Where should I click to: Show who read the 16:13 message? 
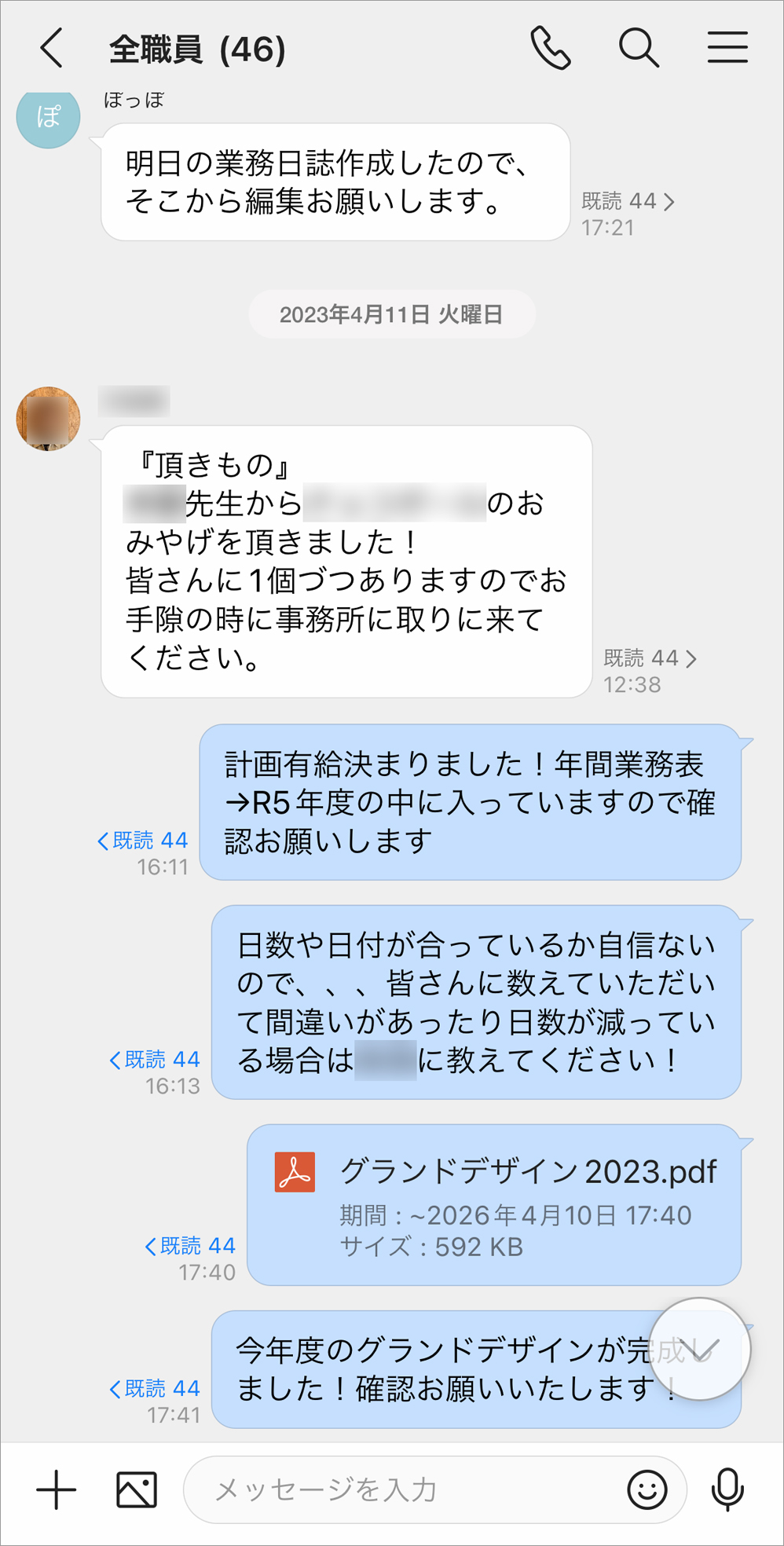[155, 1060]
